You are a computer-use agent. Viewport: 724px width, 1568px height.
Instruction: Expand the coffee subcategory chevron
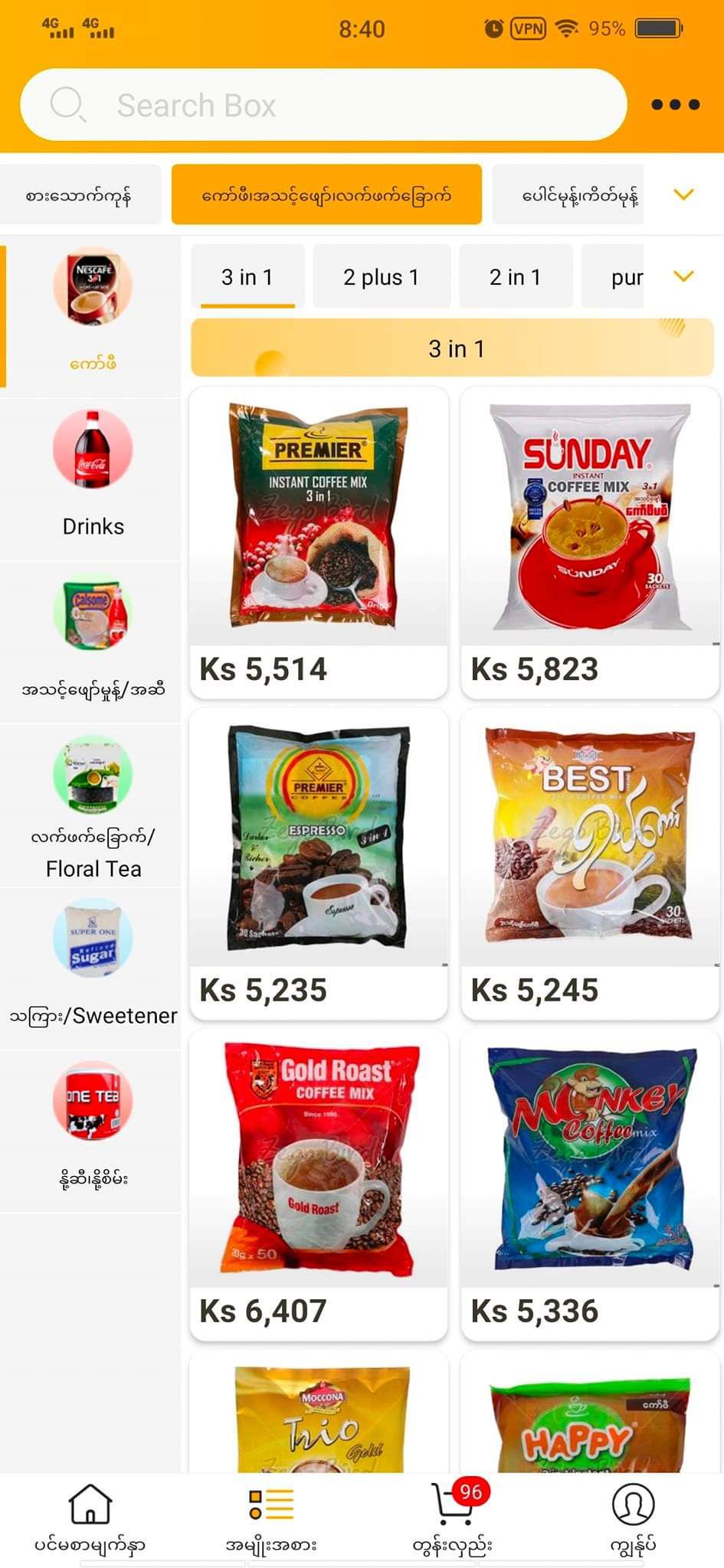683,276
